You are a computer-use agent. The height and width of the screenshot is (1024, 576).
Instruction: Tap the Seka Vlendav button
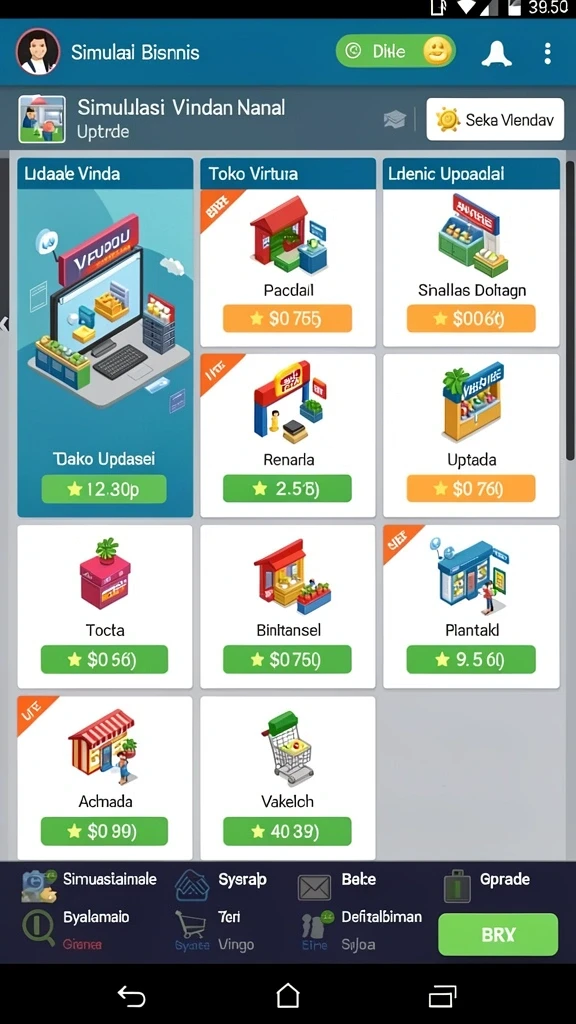[x=495, y=120]
